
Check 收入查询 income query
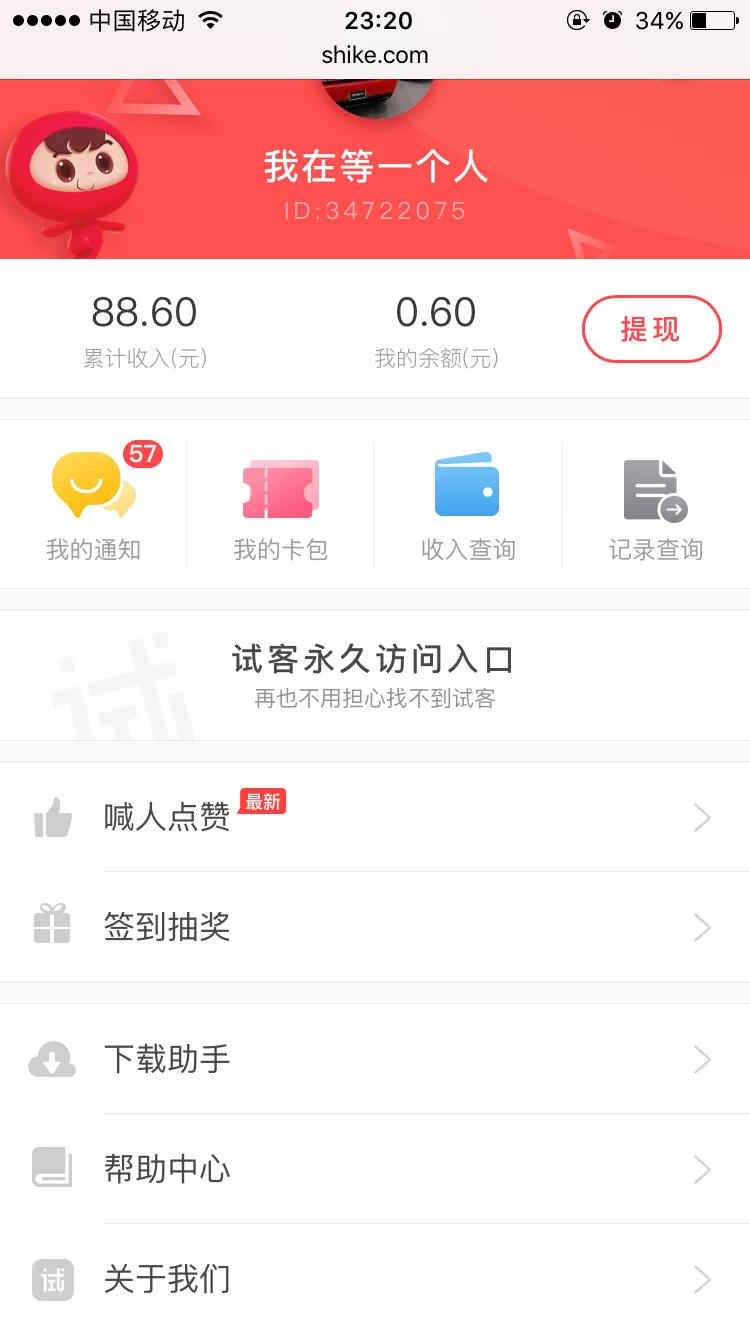[467, 505]
